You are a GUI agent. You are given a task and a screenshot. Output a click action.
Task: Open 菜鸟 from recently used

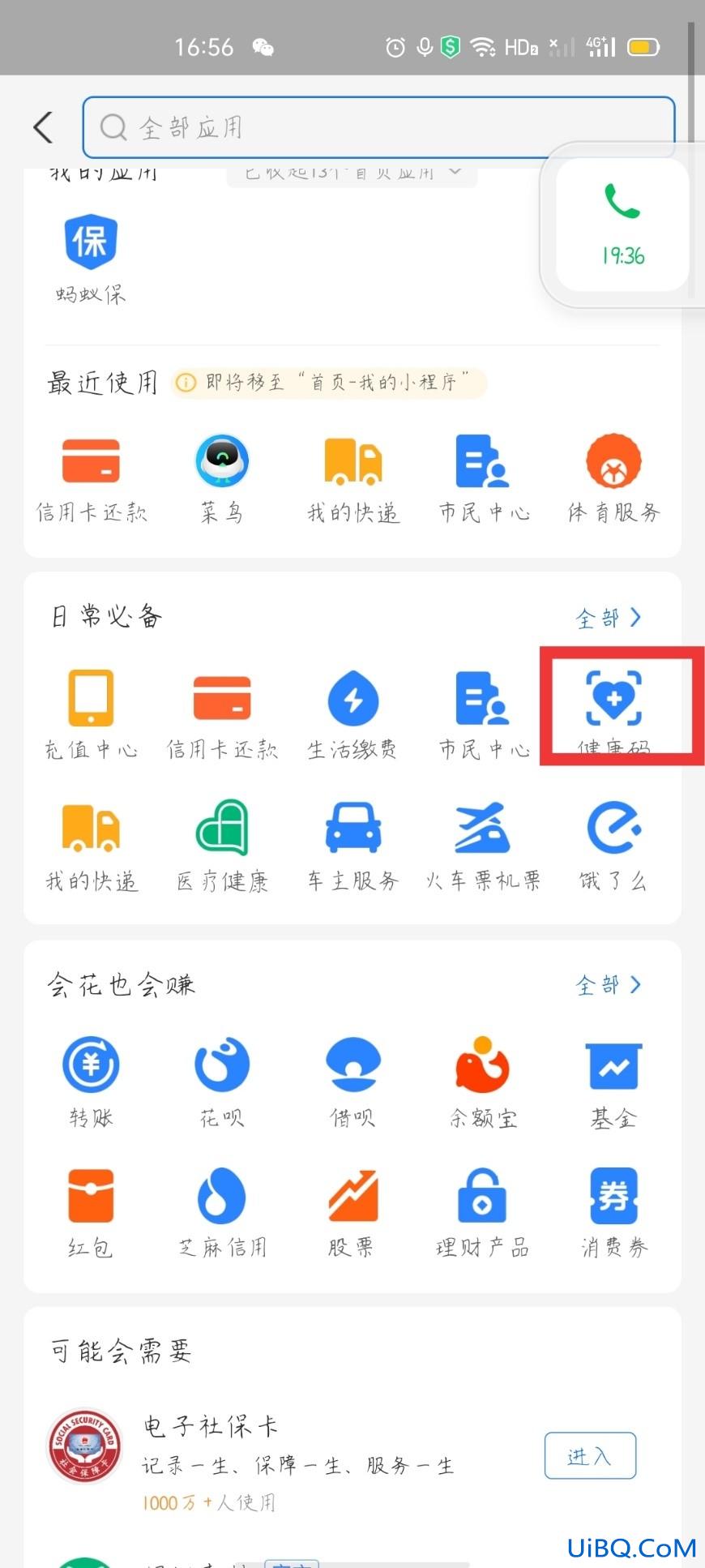pyautogui.click(x=221, y=478)
